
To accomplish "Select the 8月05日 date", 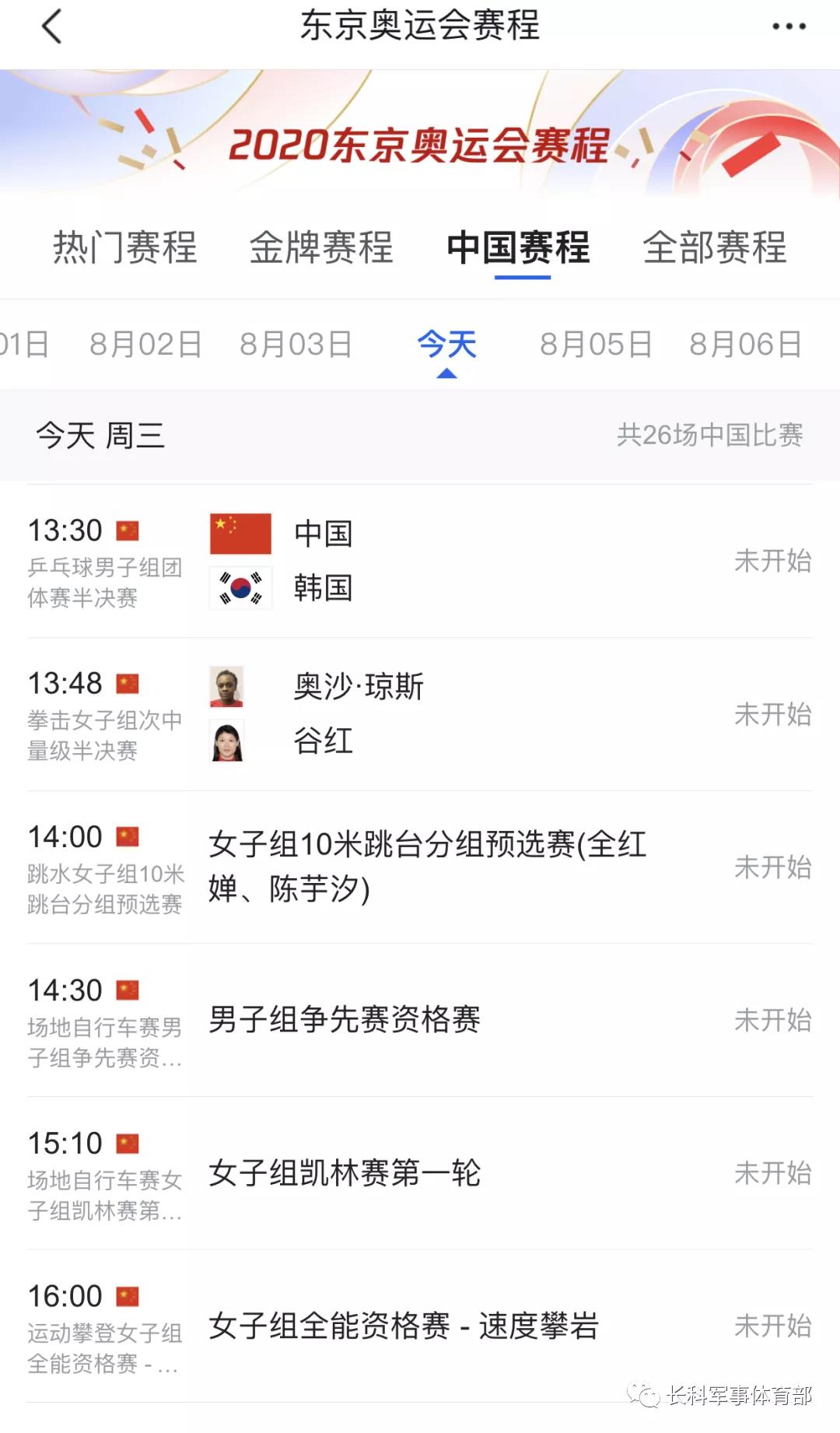I will [x=596, y=344].
